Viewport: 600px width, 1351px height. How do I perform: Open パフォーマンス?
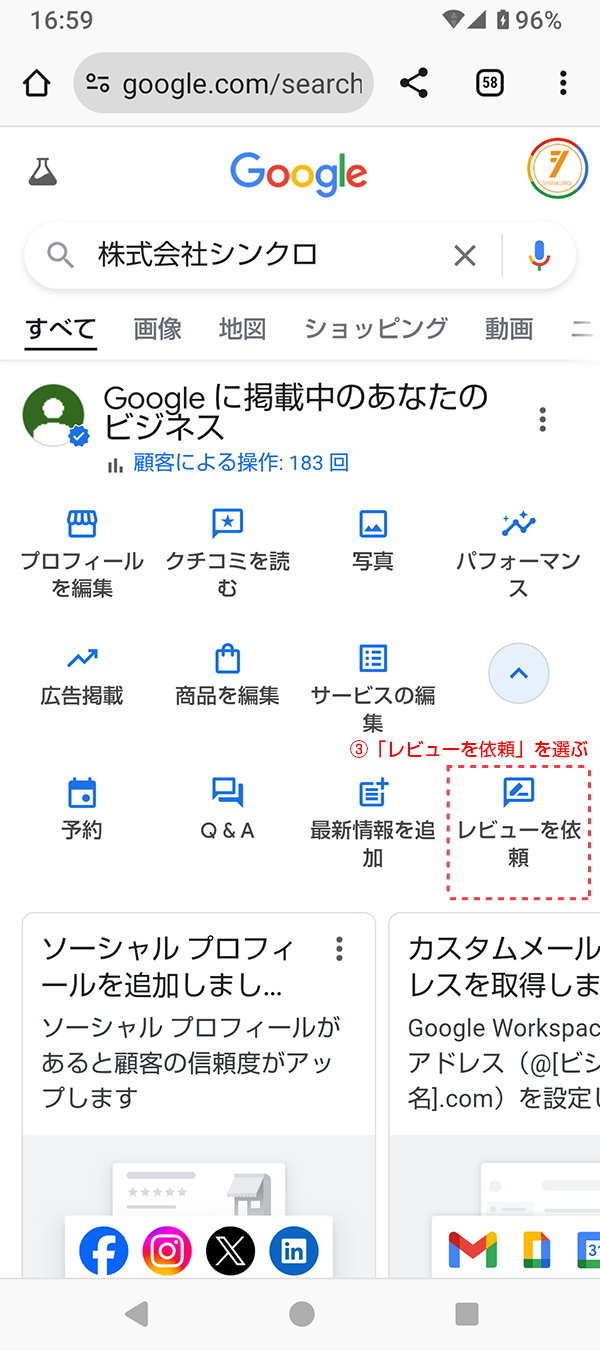coord(518,554)
